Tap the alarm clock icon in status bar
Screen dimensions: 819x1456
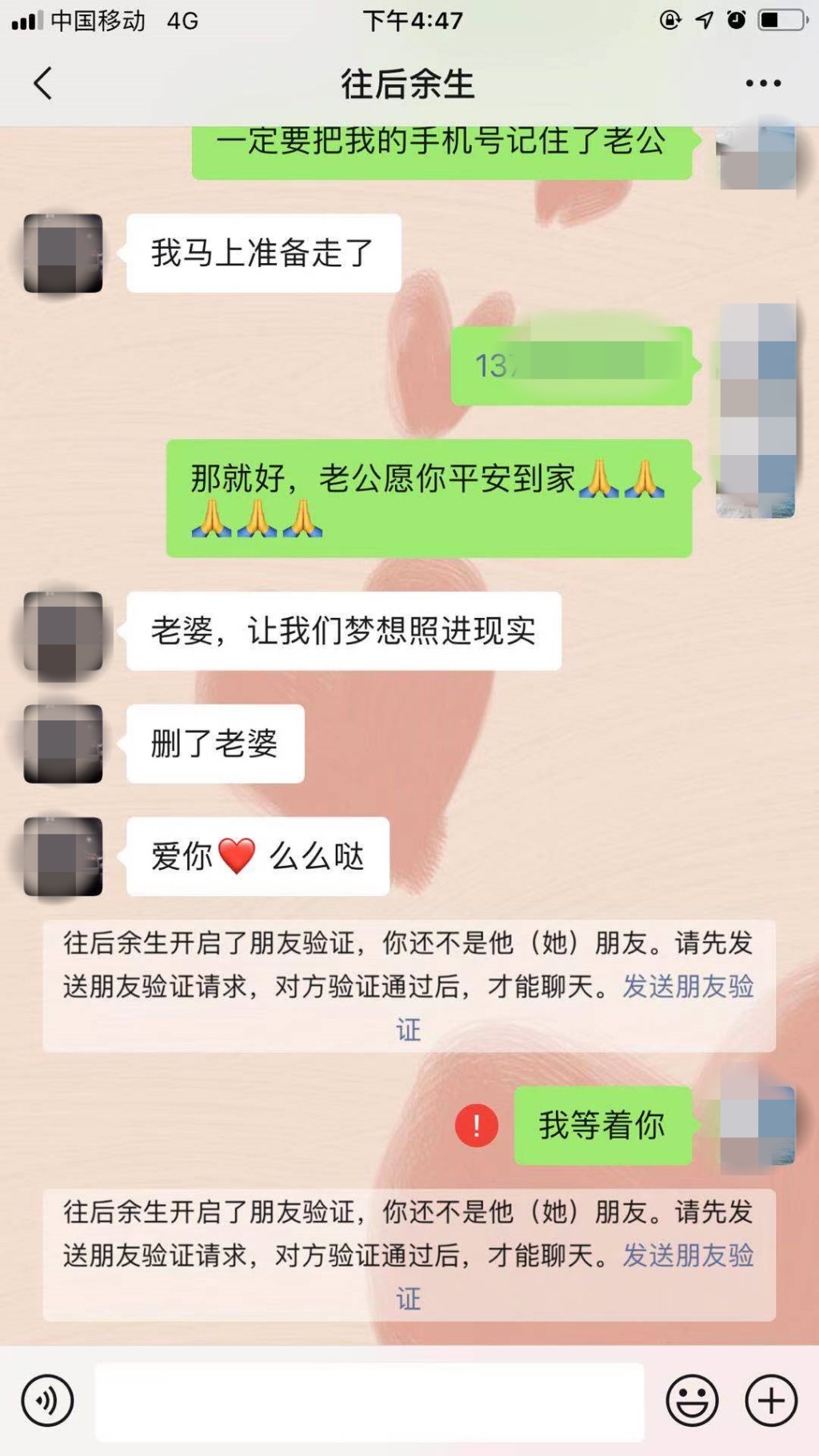pyautogui.click(x=737, y=20)
